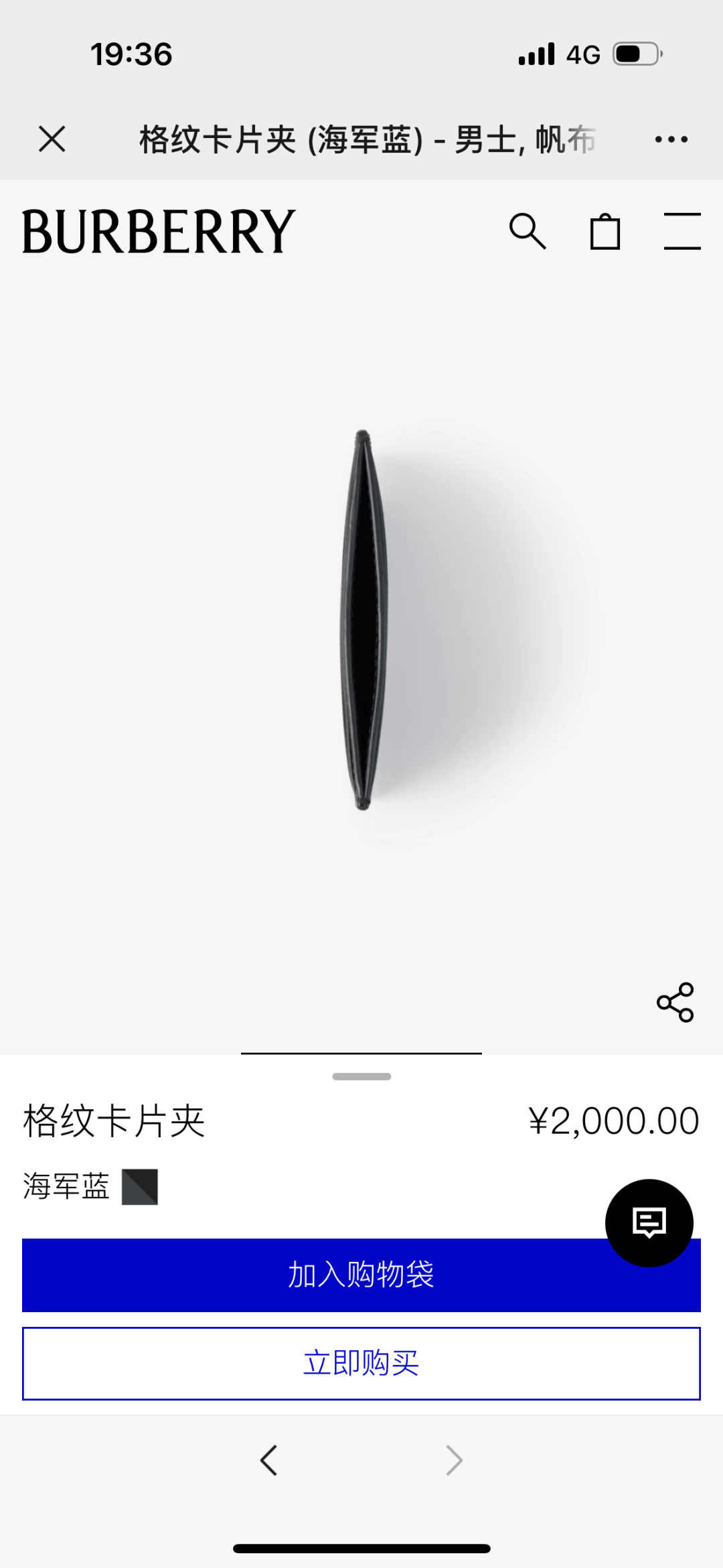Expand the product details drag handle

pos(361,1077)
